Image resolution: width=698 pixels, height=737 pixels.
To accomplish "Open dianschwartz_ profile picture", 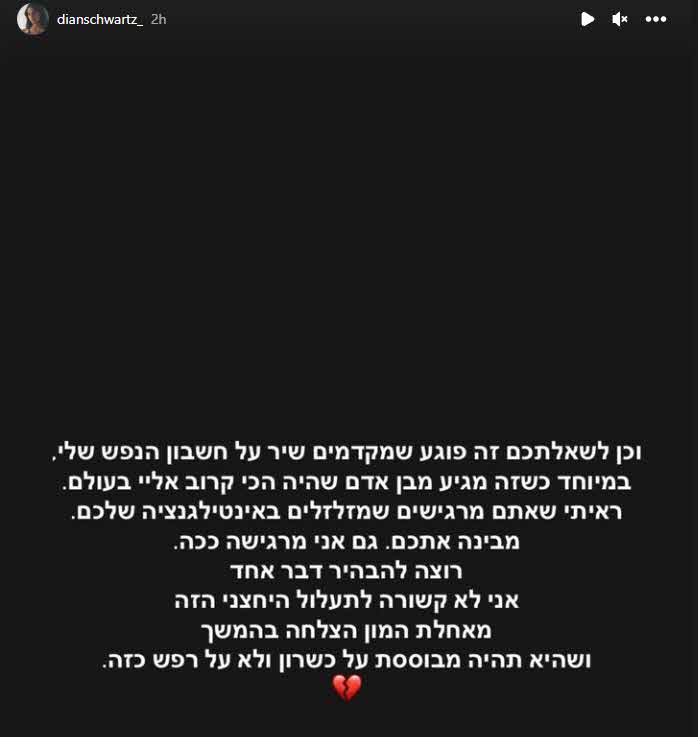I will pyautogui.click(x=32, y=19).
